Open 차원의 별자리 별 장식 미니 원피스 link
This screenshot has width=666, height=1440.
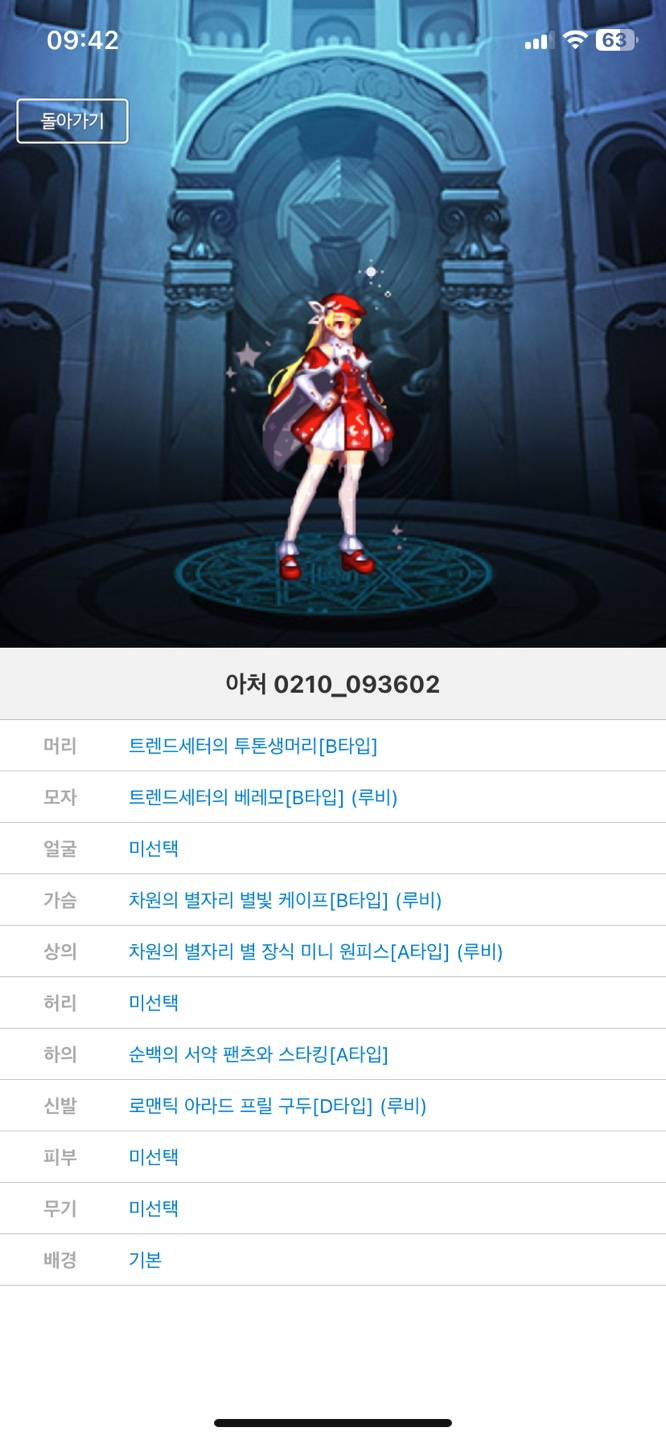[x=315, y=952]
